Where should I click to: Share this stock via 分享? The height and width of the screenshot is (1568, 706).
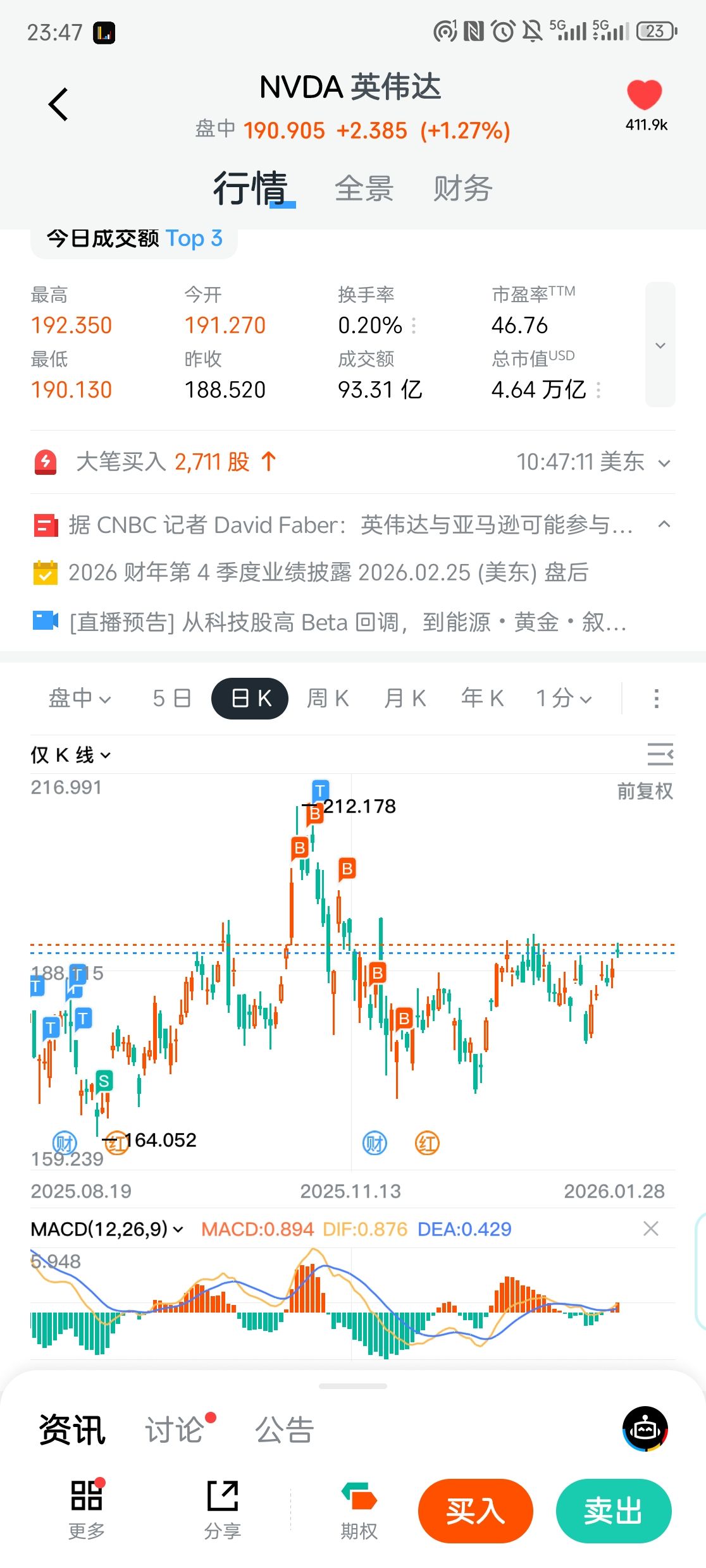point(223,1509)
